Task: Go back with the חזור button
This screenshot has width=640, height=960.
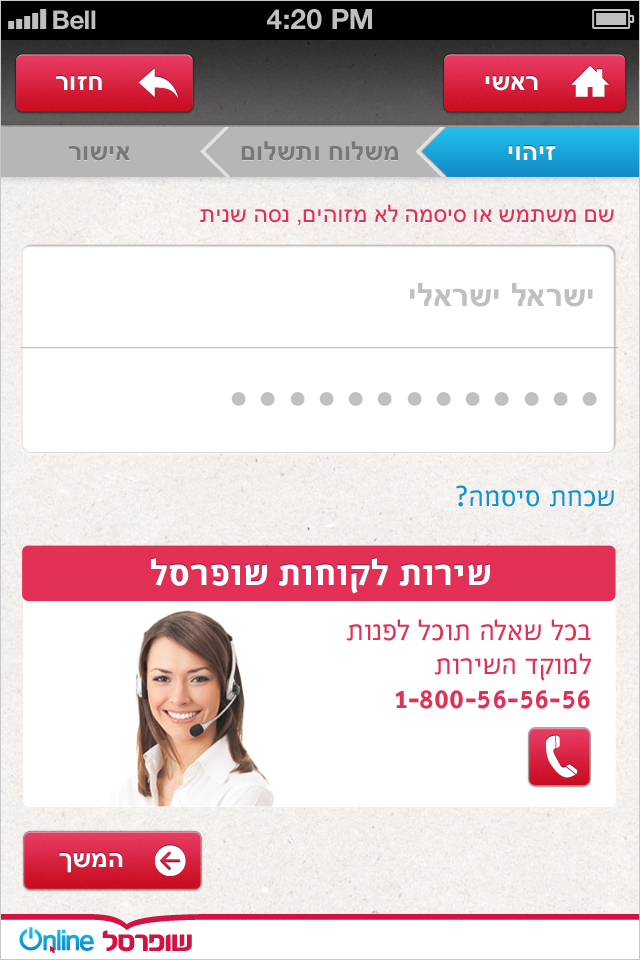Action: click(104, 83)
